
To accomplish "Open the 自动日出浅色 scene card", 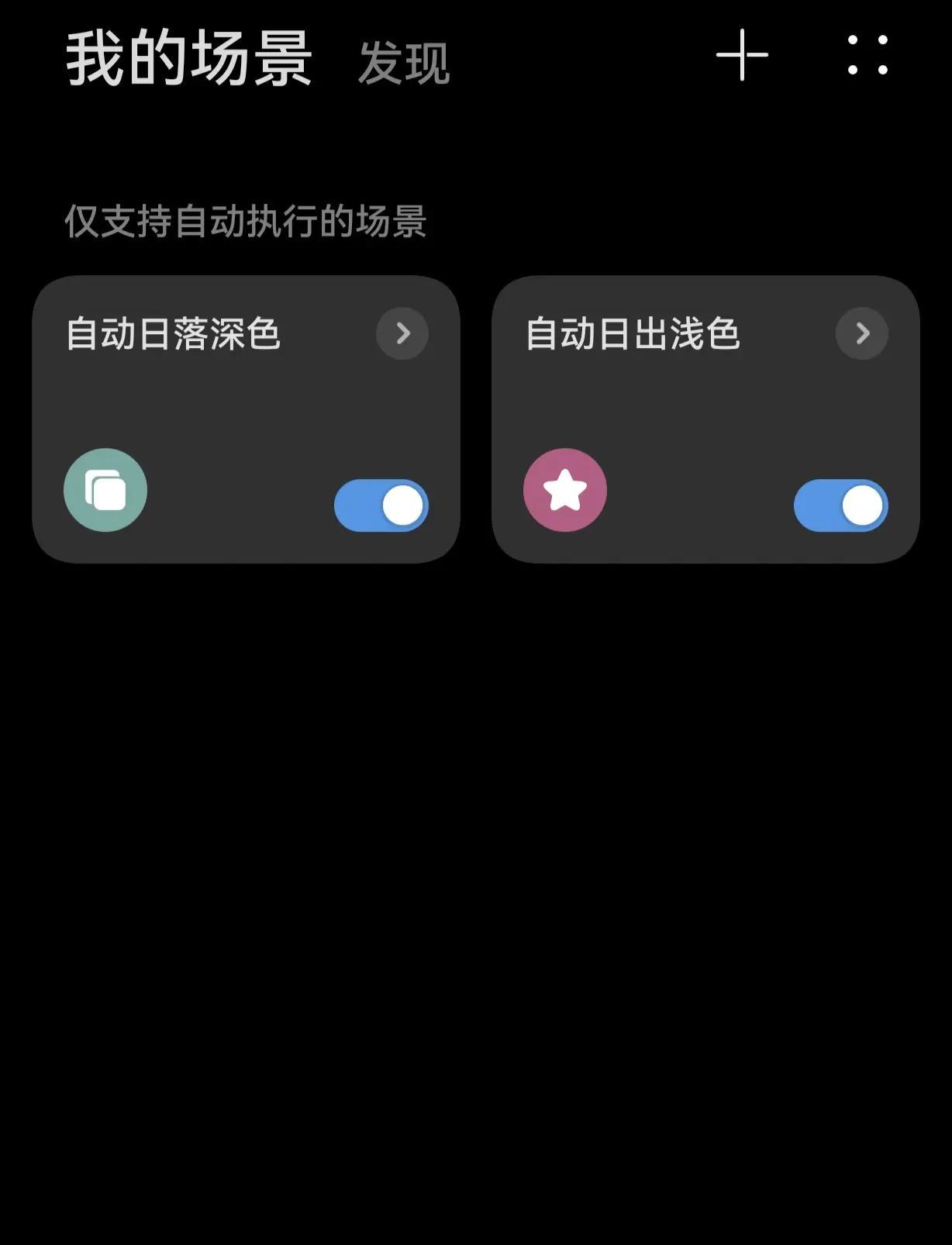I will click(690, 403).
